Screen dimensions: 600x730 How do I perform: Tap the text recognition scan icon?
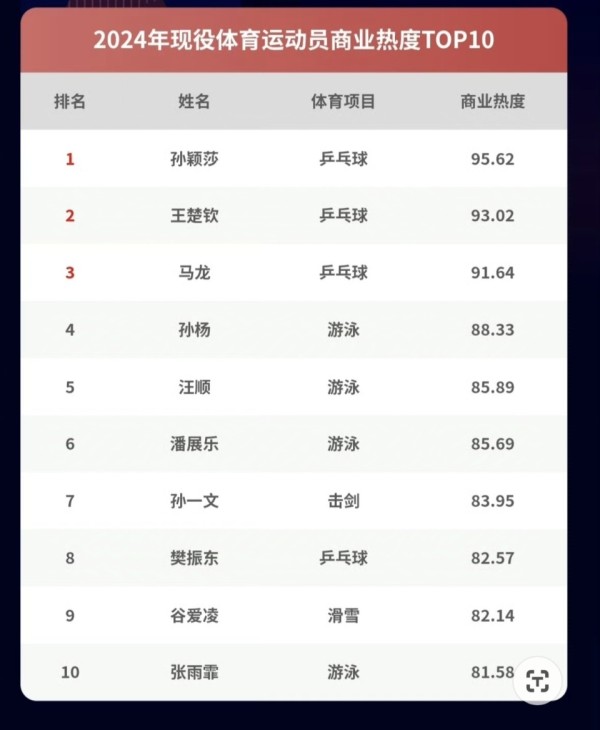(x=537, y=682)
